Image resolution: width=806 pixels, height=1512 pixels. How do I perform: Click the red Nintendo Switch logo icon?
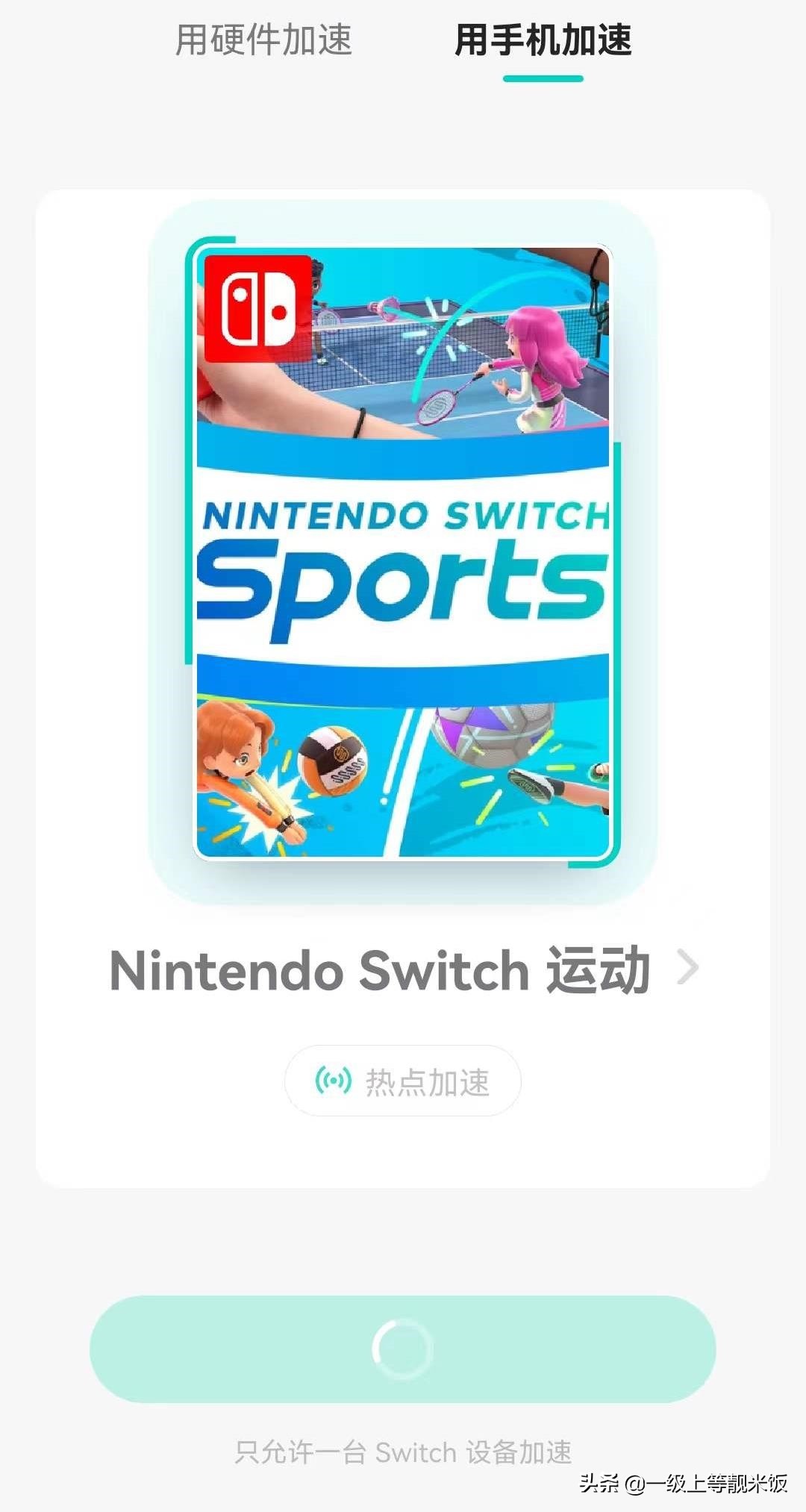(x=257, y=308)
